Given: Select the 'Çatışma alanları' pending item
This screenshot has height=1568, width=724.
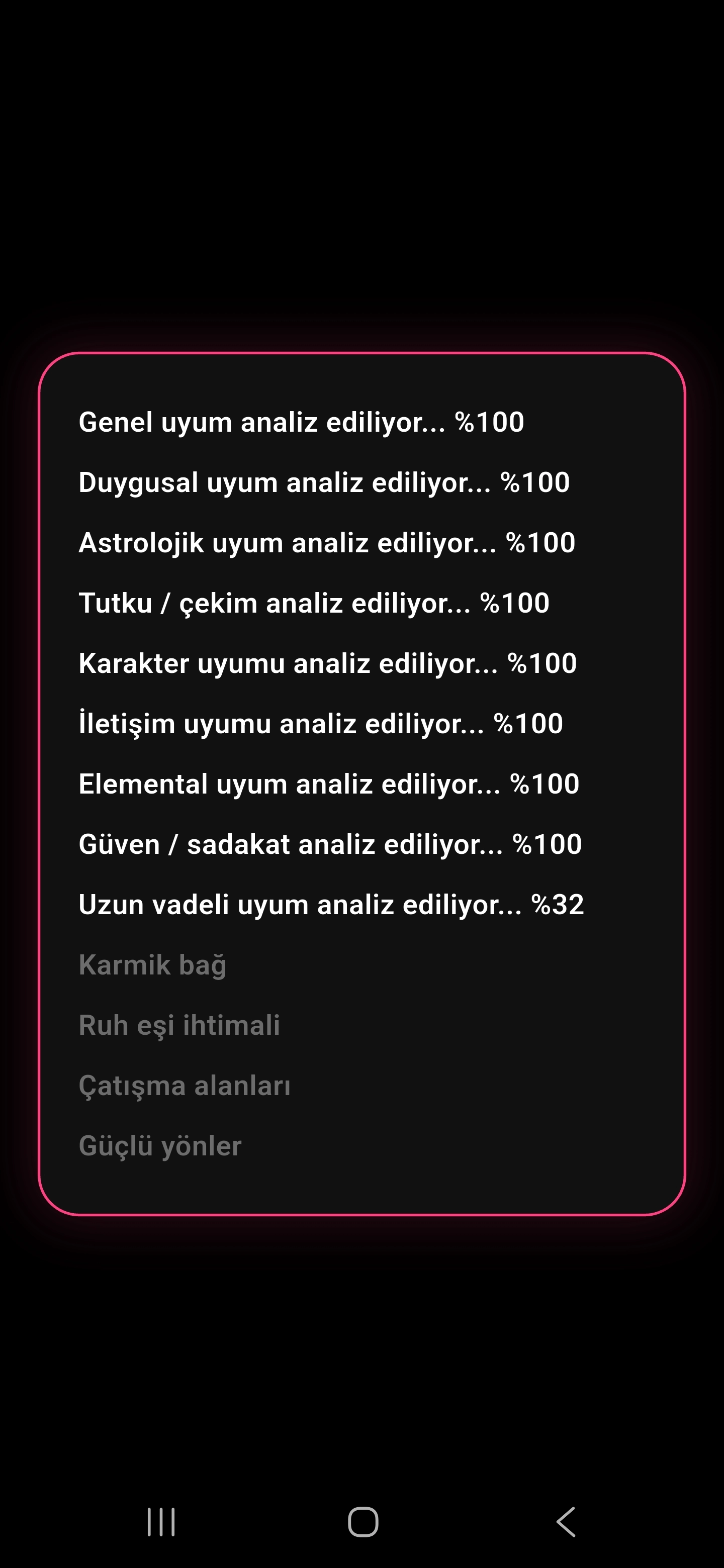Looking at the screenshot, I should 186,1084.
